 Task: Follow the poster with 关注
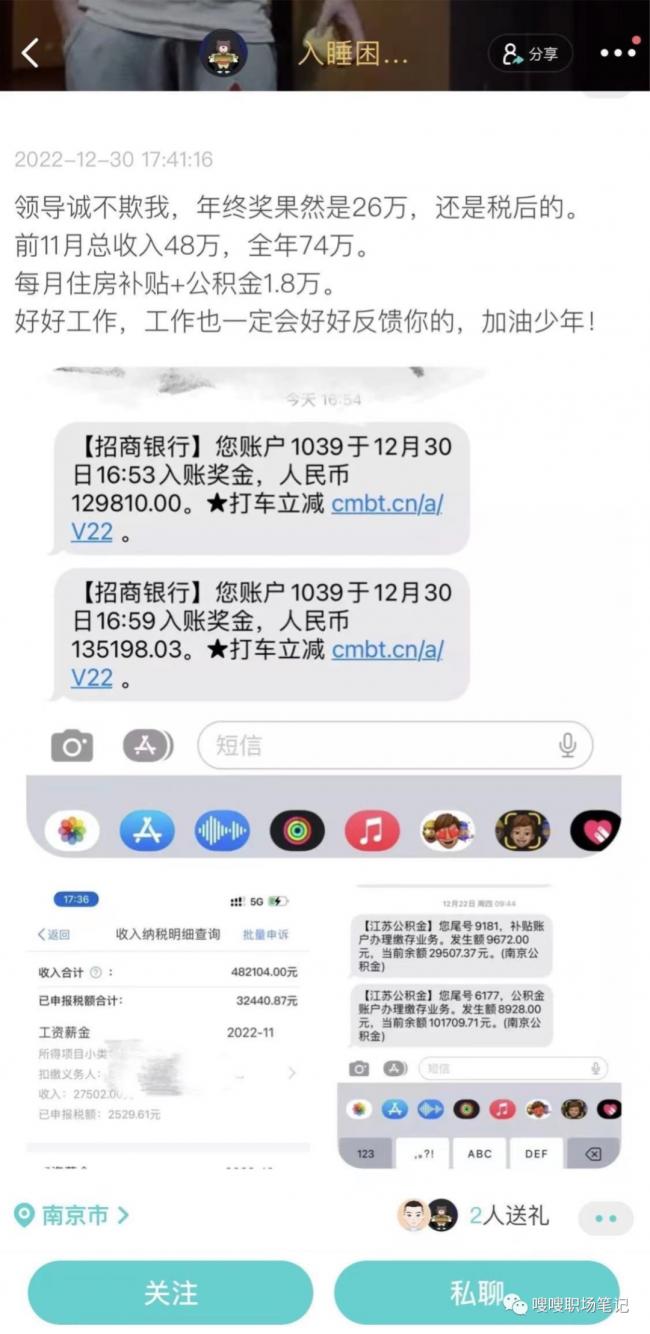coord(170,1292)
